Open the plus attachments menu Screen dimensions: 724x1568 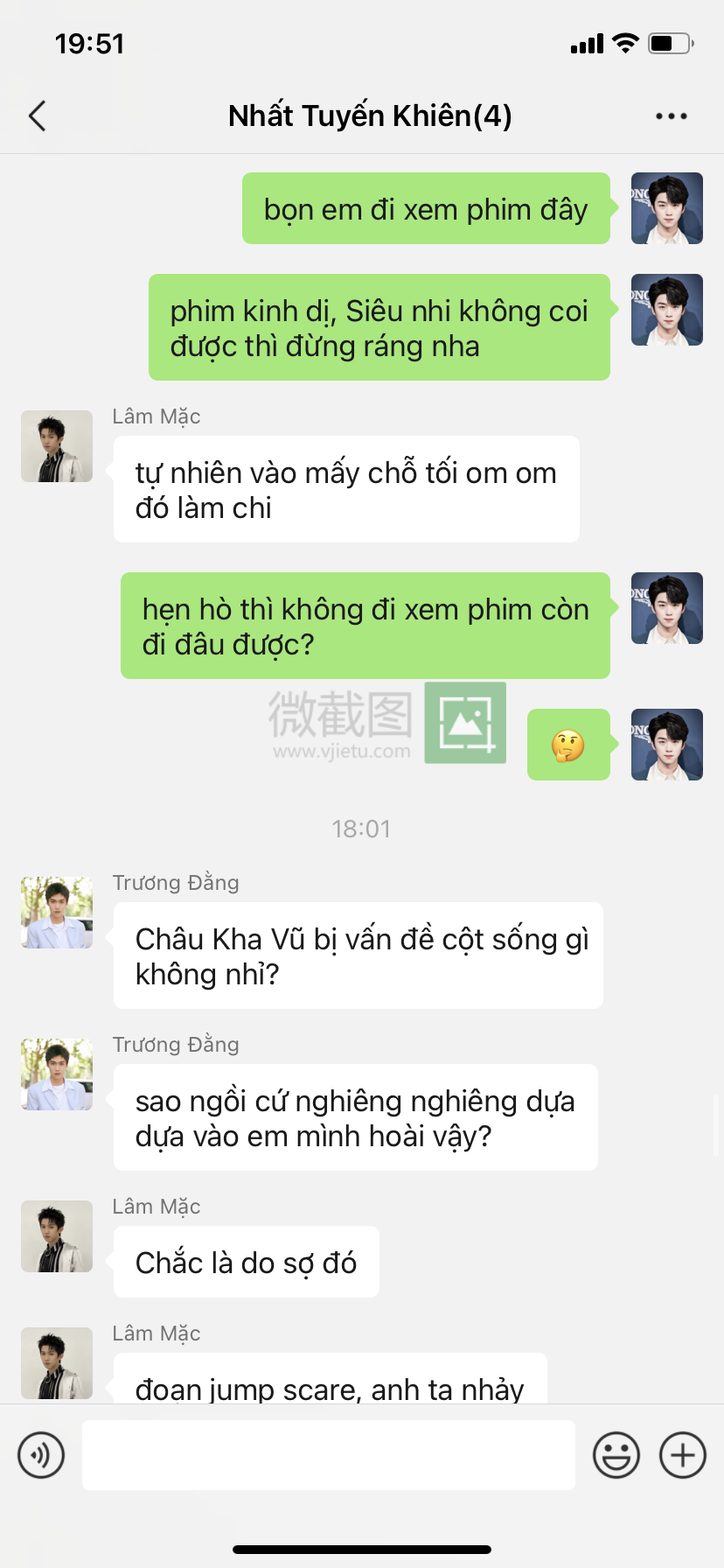point(682,1455)
